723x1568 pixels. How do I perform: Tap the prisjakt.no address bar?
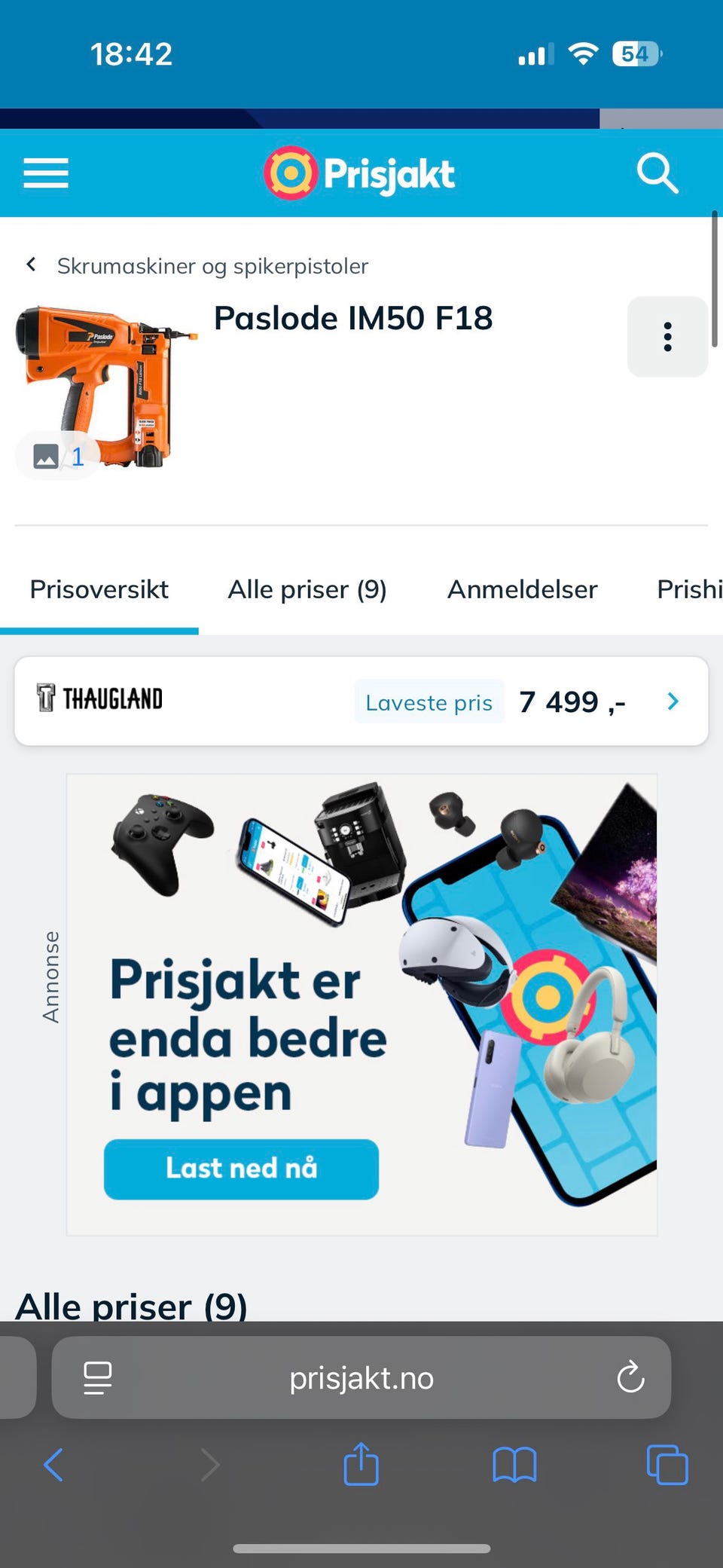pos(361,1378)
